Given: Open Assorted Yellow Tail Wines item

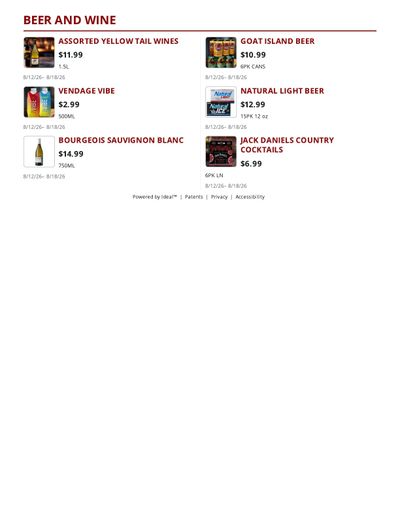Looking at the screenshot, I should point(118,41).
